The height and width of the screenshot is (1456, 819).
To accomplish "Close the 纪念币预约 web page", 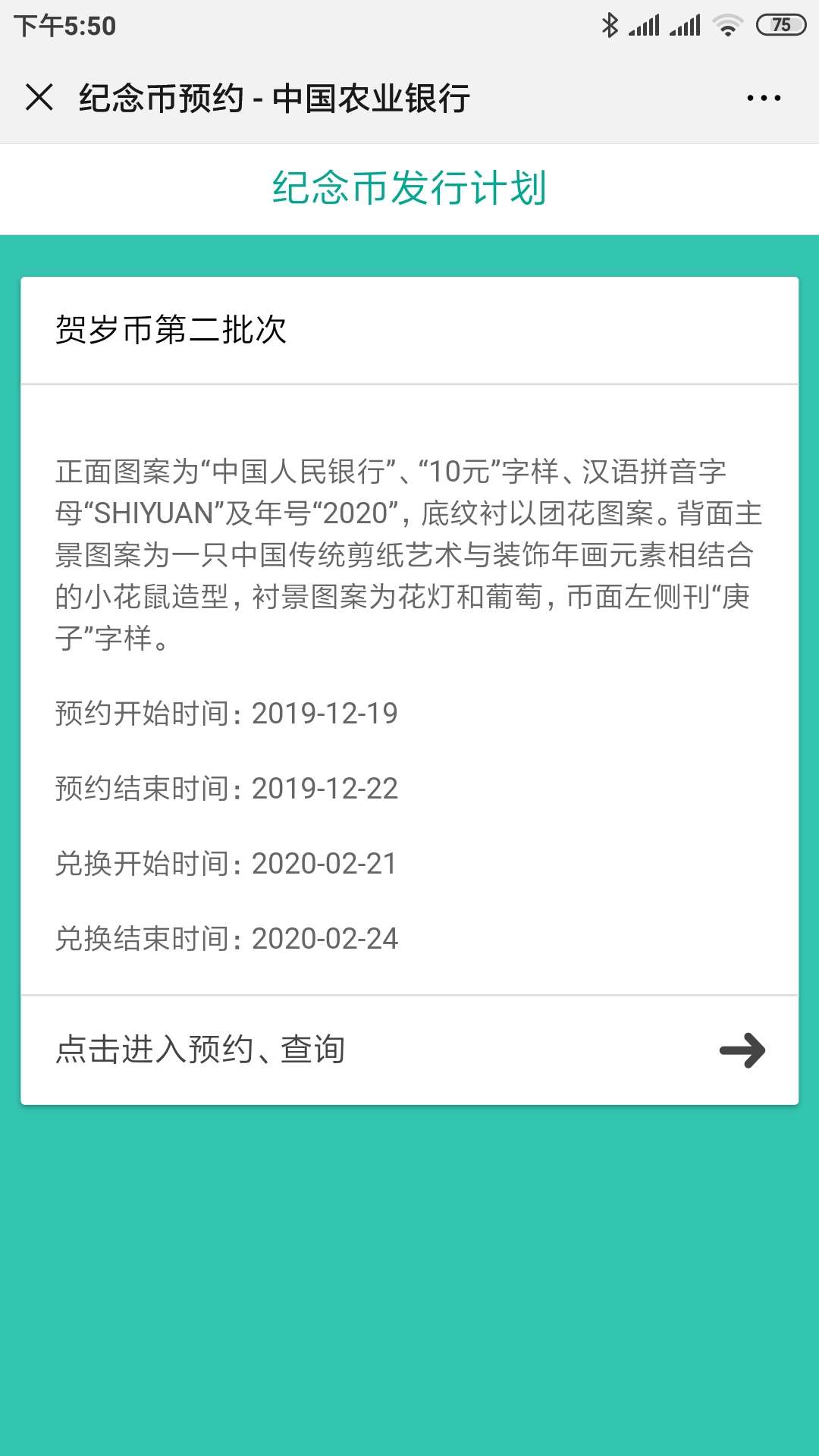I will point(39,98).
